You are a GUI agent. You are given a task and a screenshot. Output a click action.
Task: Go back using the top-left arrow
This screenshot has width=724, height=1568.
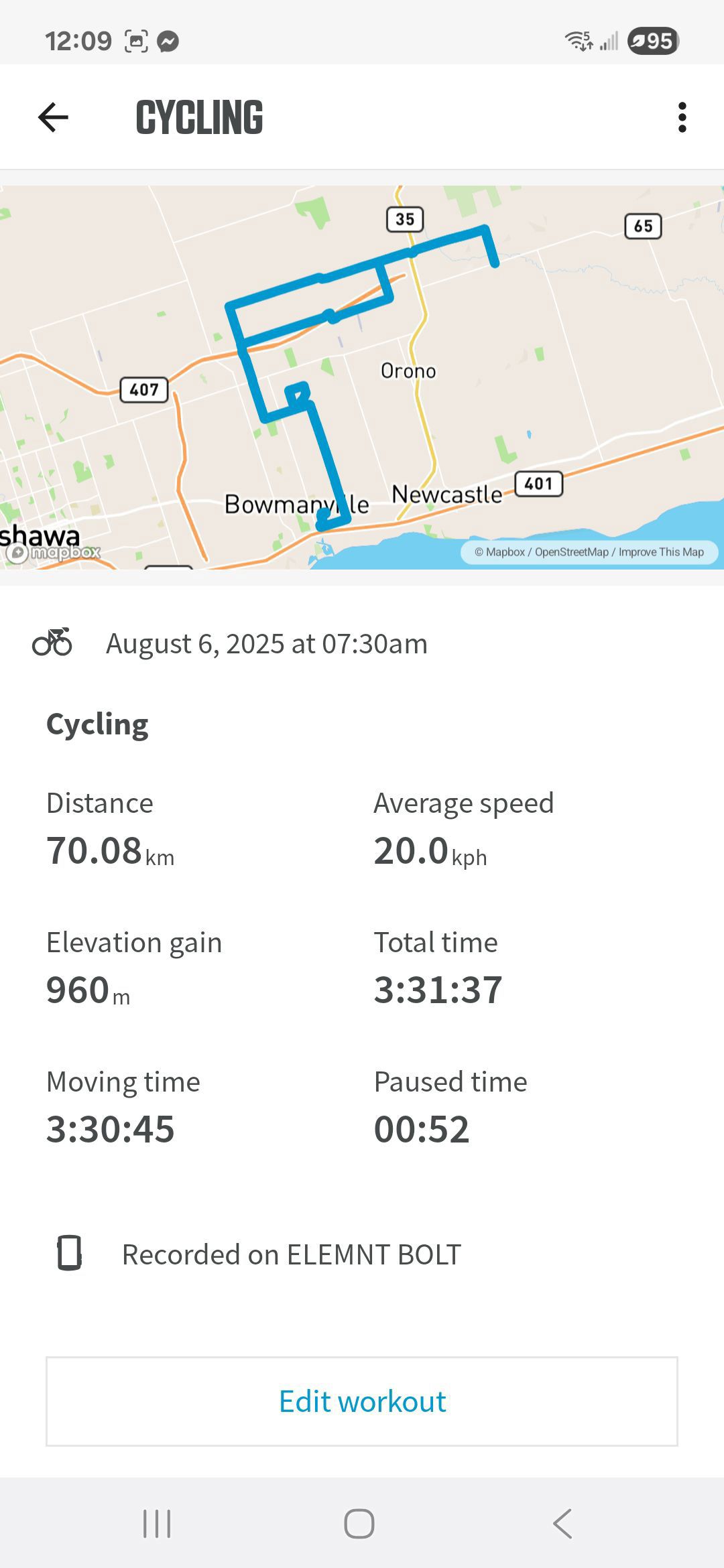(53, 117)
